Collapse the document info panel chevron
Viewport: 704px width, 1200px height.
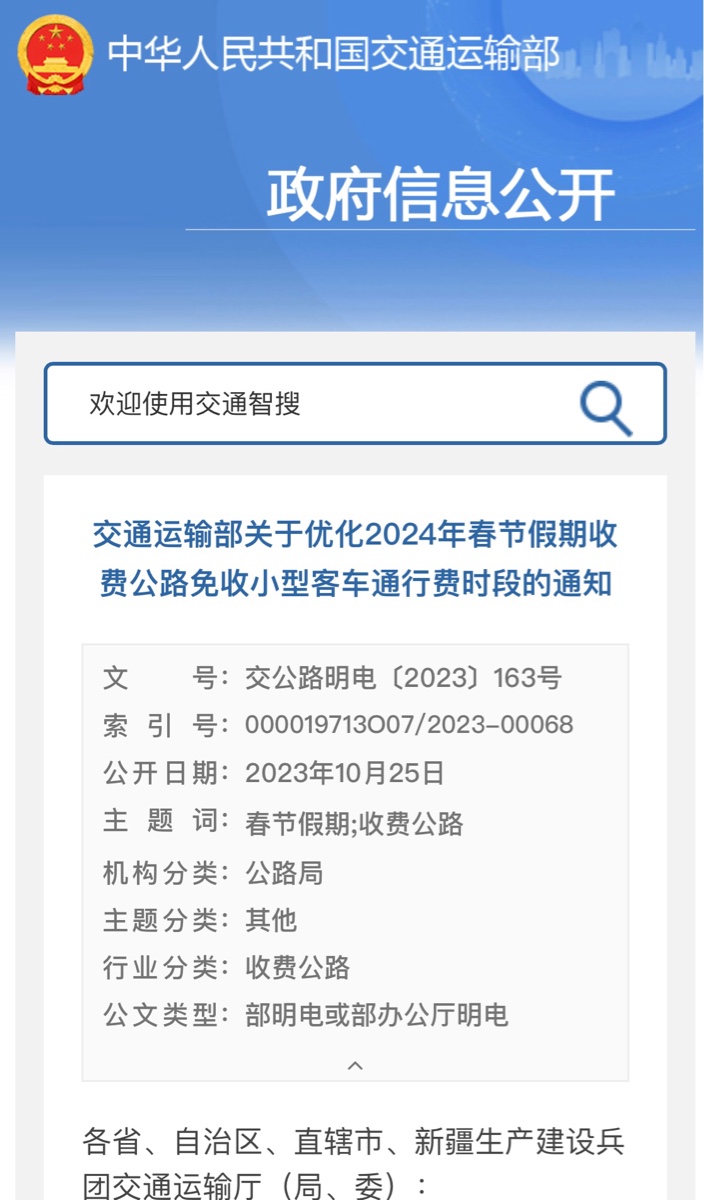(x=355, y=1066)
